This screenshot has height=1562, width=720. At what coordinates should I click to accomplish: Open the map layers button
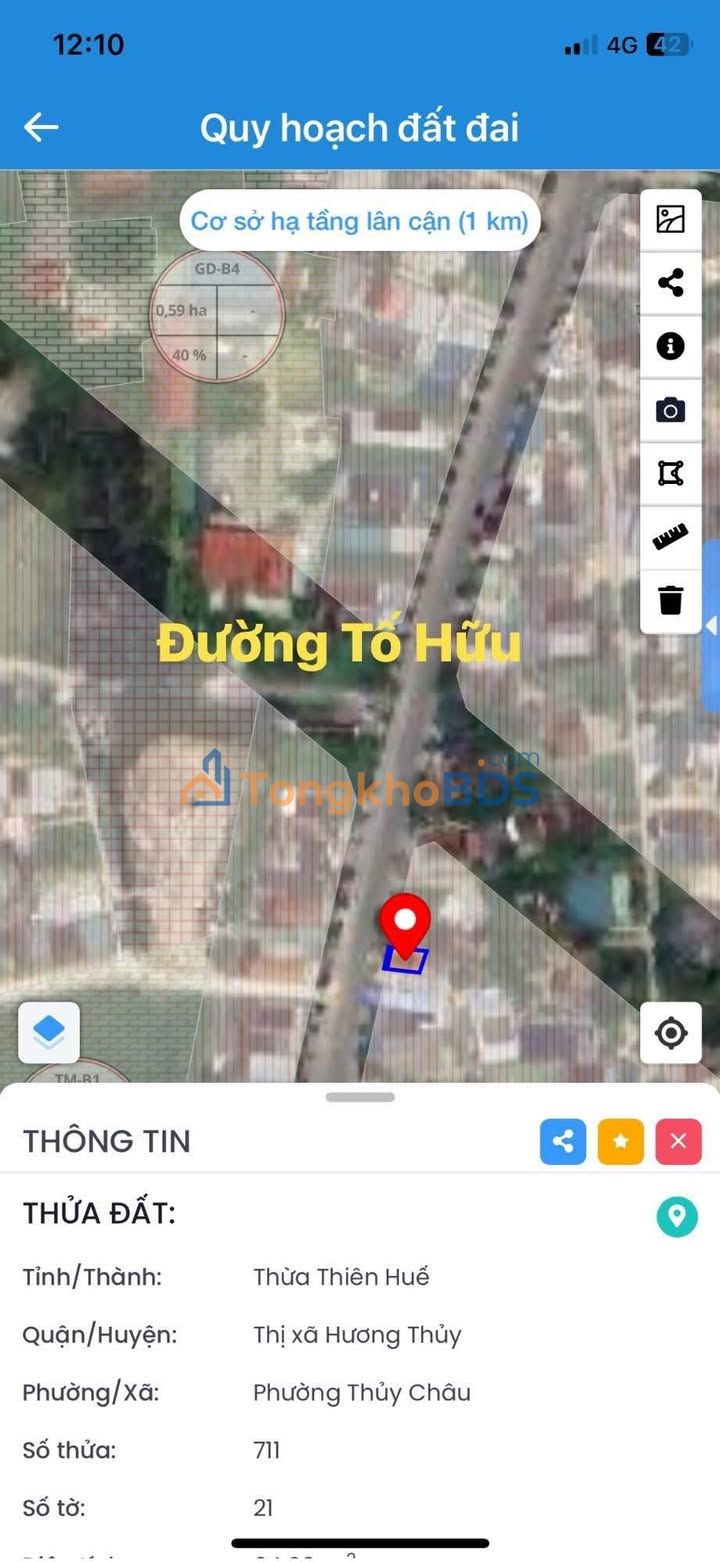point(49,1032)
